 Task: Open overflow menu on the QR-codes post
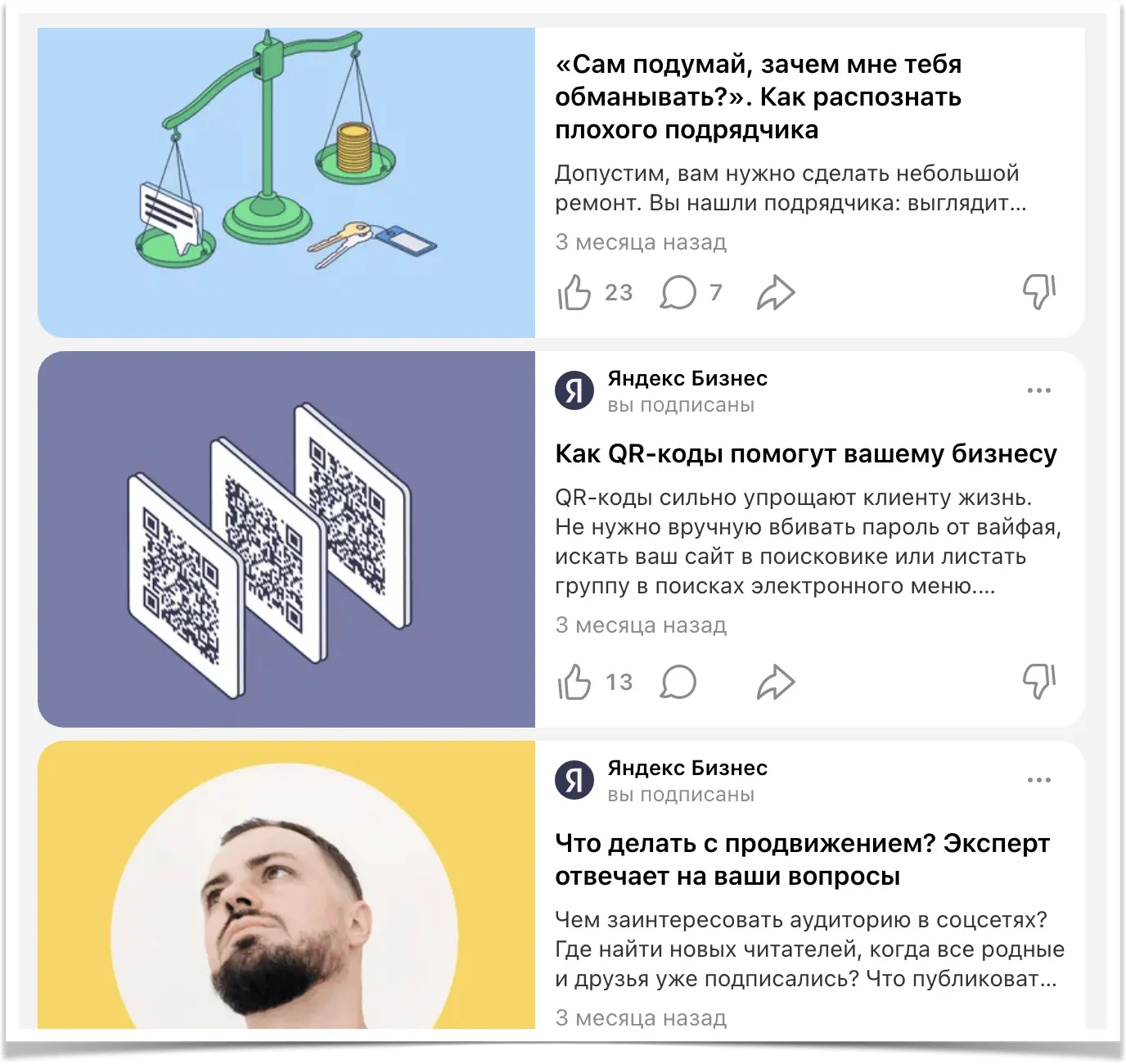[x=1038, y=390]
